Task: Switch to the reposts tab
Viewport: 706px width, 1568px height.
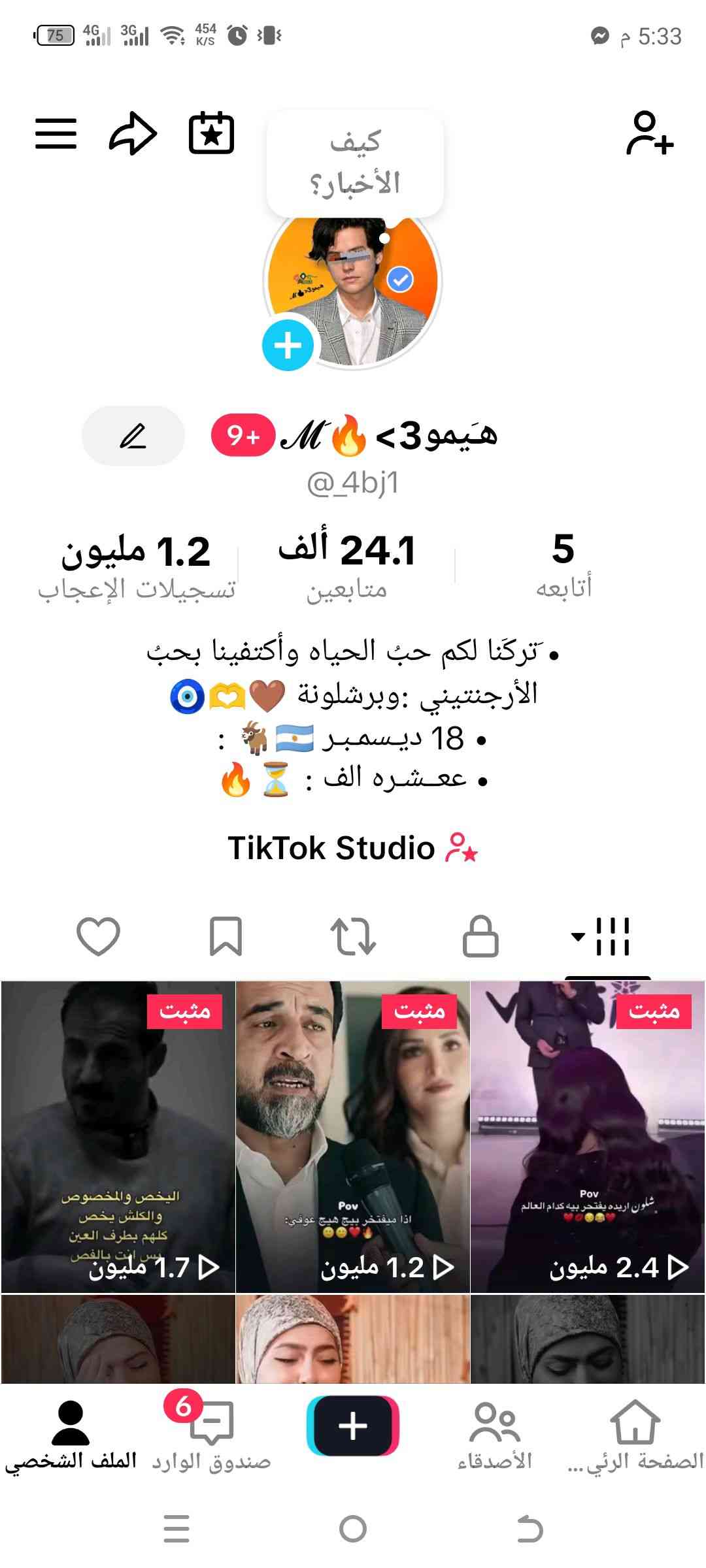Action: click(x=353, y=936)
